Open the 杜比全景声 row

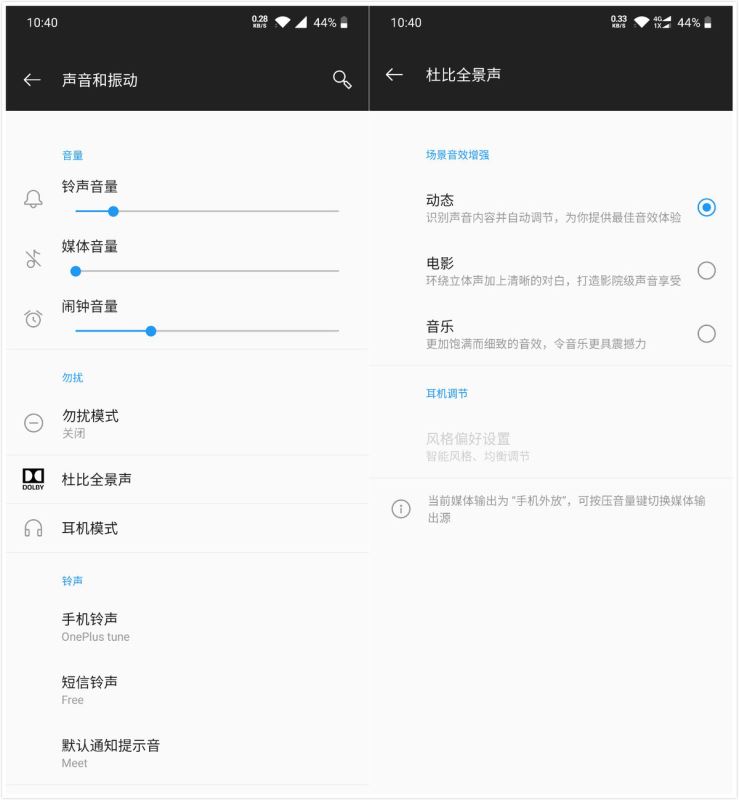click(x=185, y=479)
